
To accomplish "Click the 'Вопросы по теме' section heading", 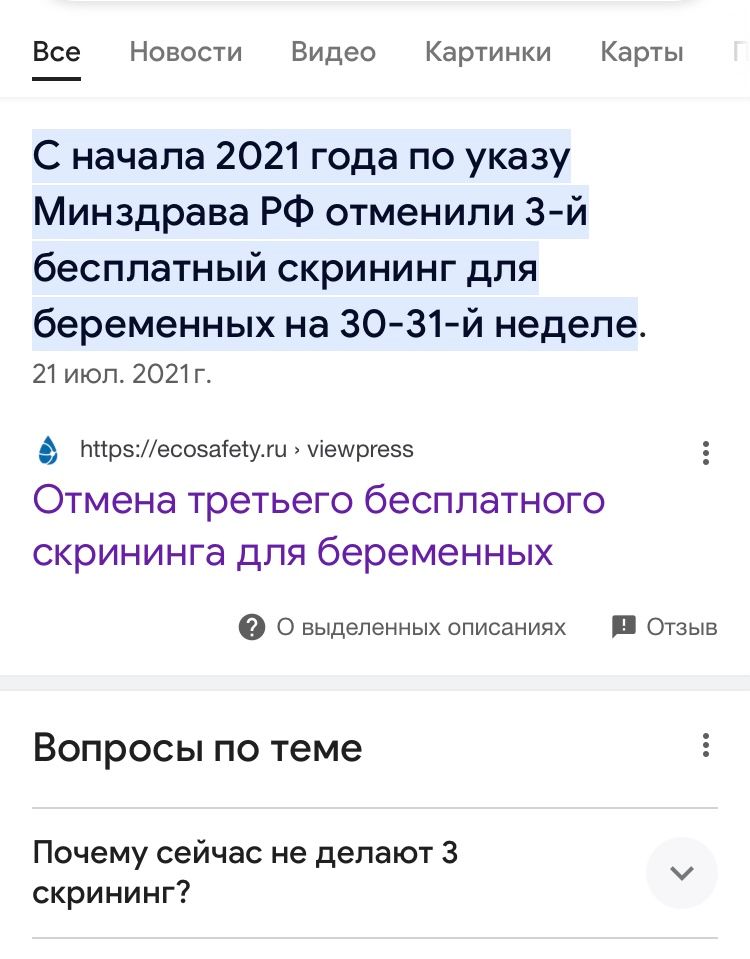I will point(197,746).
